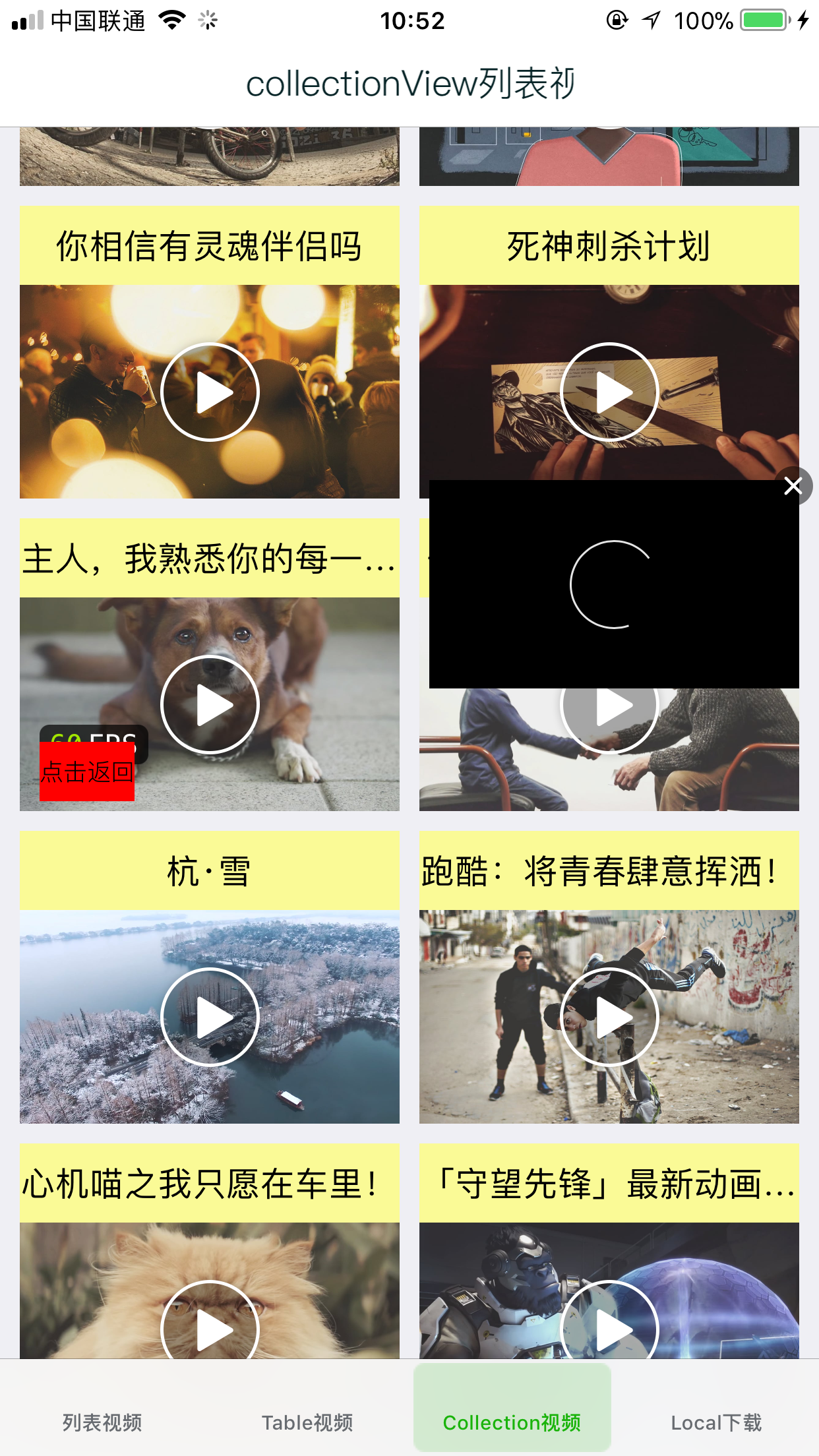Screen dimensions: 819x1456
Task: Switch to the Table视频 tab
Action: tap(307, 1422)
